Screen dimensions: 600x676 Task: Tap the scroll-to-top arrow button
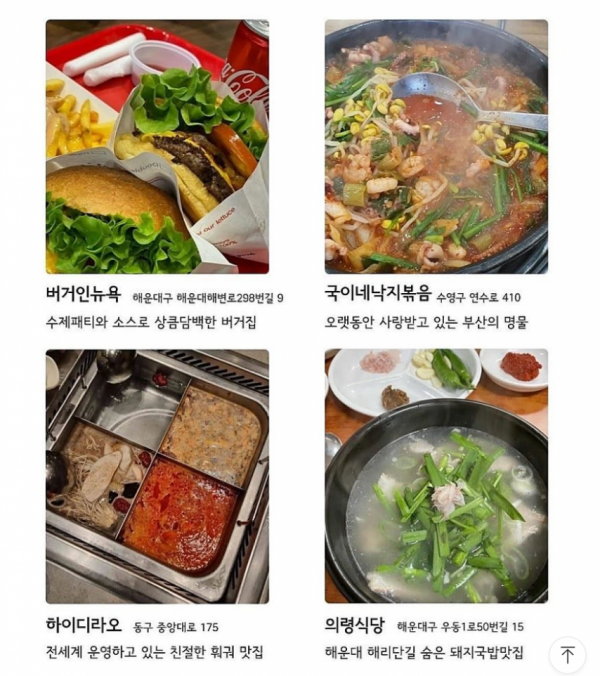[568, 654]
